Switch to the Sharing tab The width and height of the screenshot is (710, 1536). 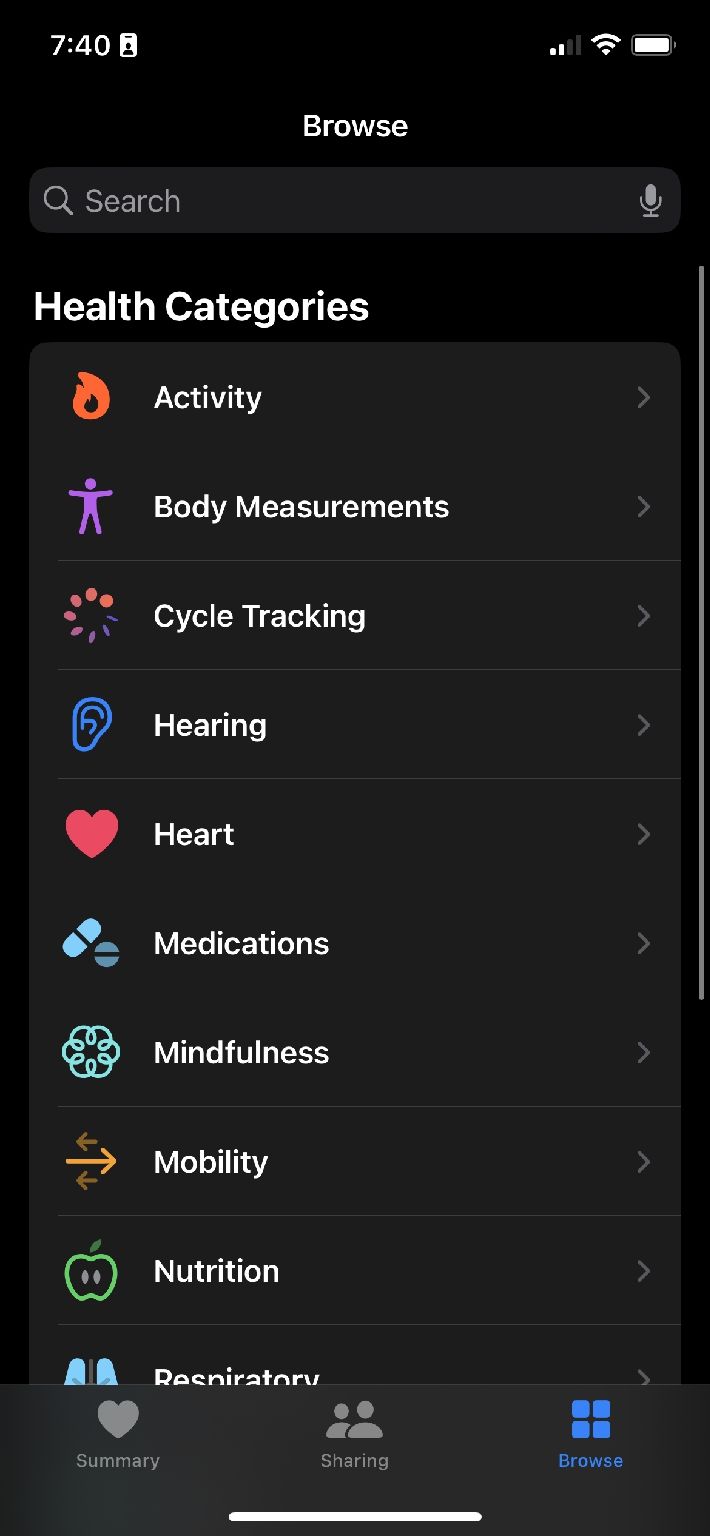click(355, 1434)
